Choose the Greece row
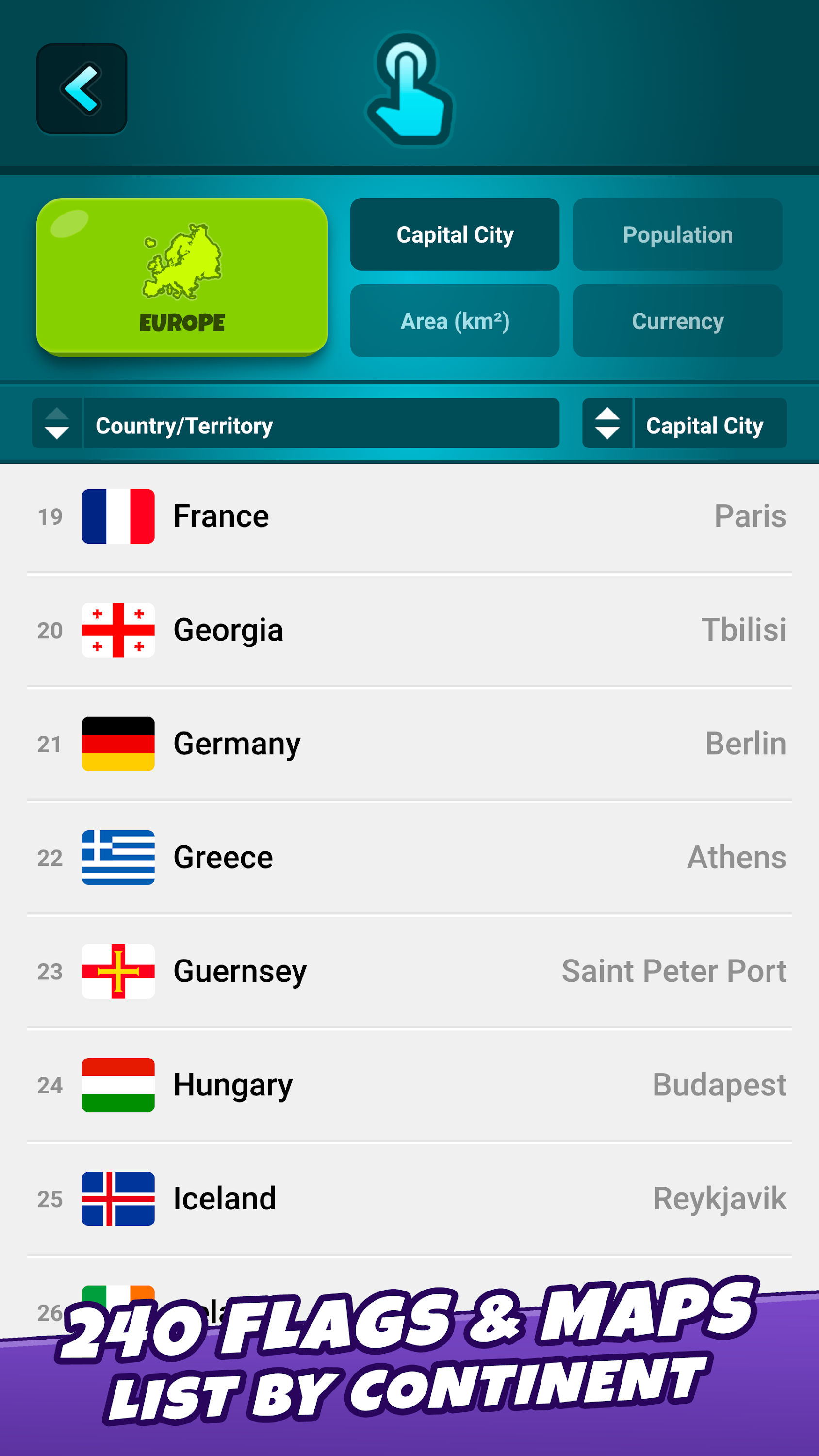The height and width of the screenshot is (1456, 819). (x=409, y=858)
